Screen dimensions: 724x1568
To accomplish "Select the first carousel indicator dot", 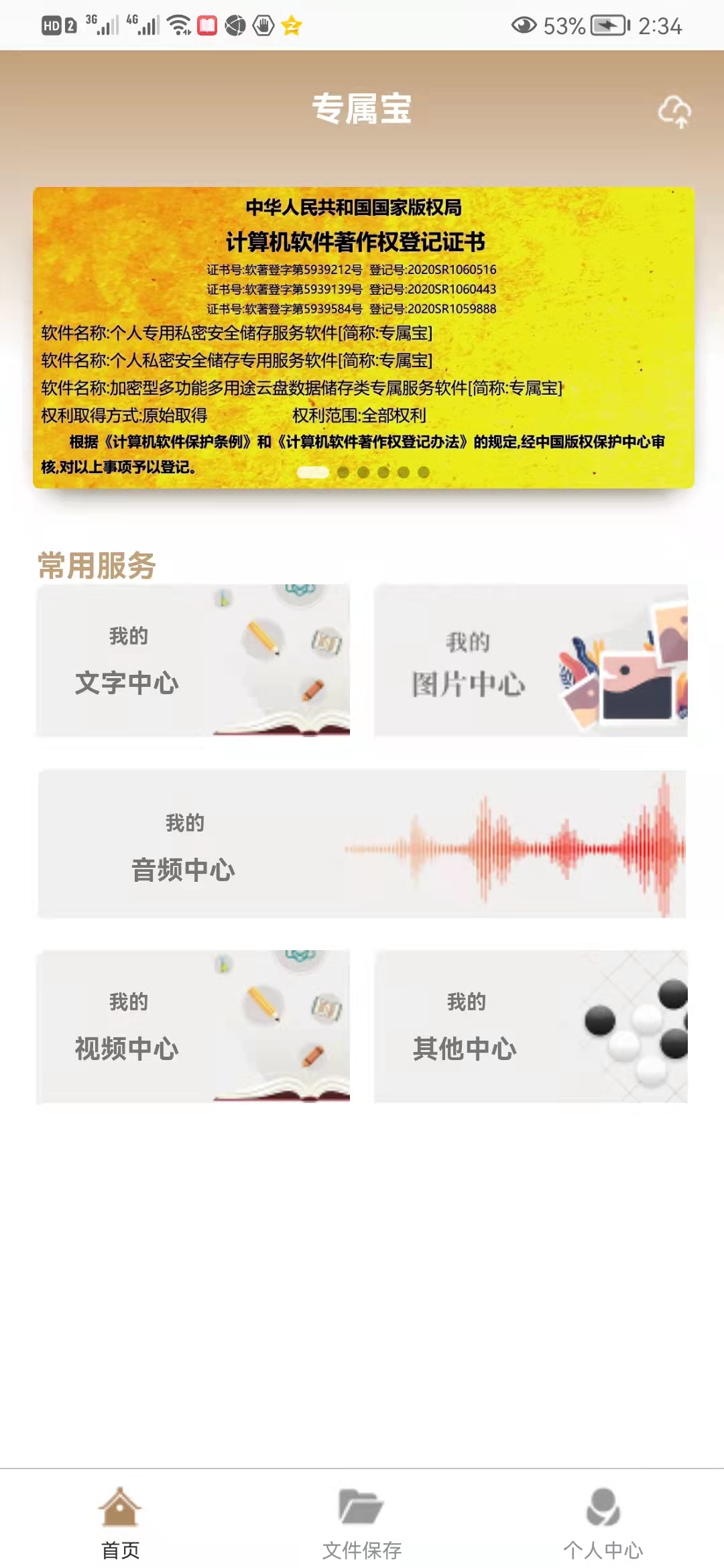I will click(x=312, y=473).
